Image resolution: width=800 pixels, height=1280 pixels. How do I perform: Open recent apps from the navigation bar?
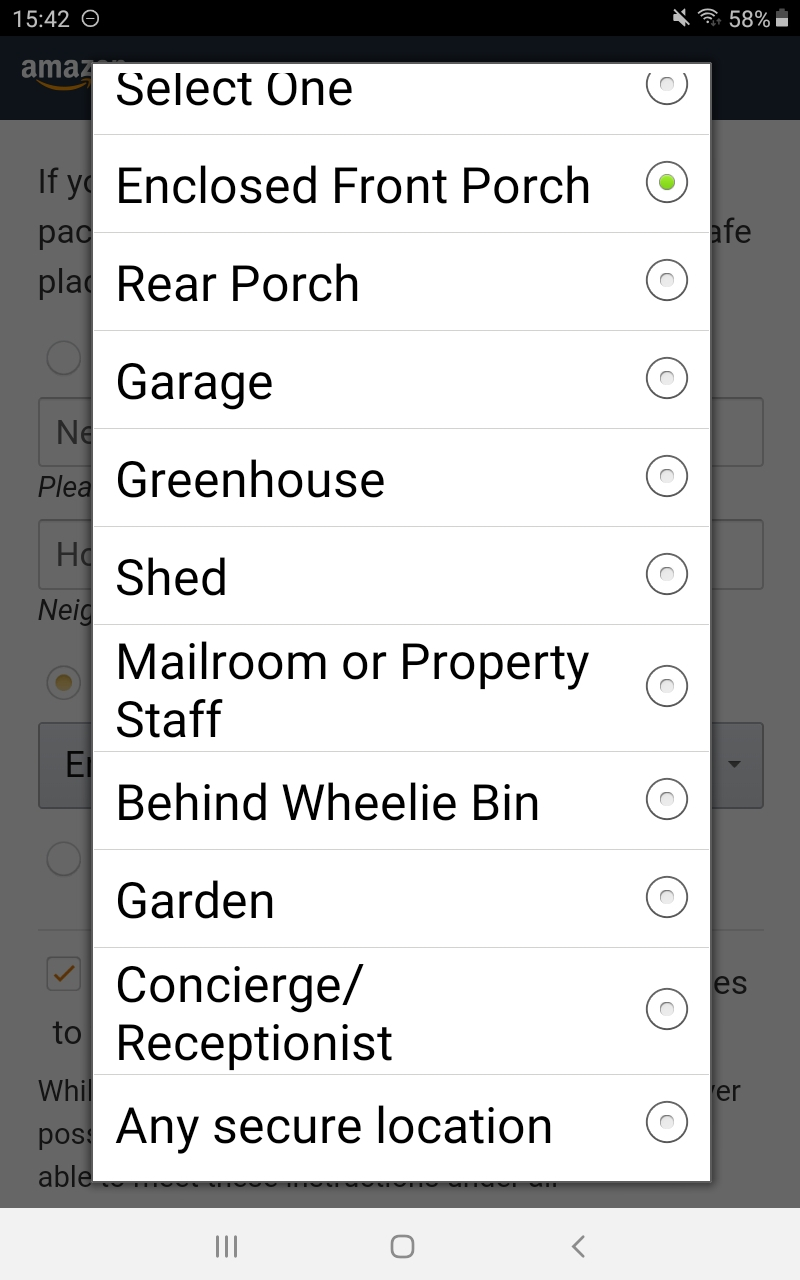226,1246
